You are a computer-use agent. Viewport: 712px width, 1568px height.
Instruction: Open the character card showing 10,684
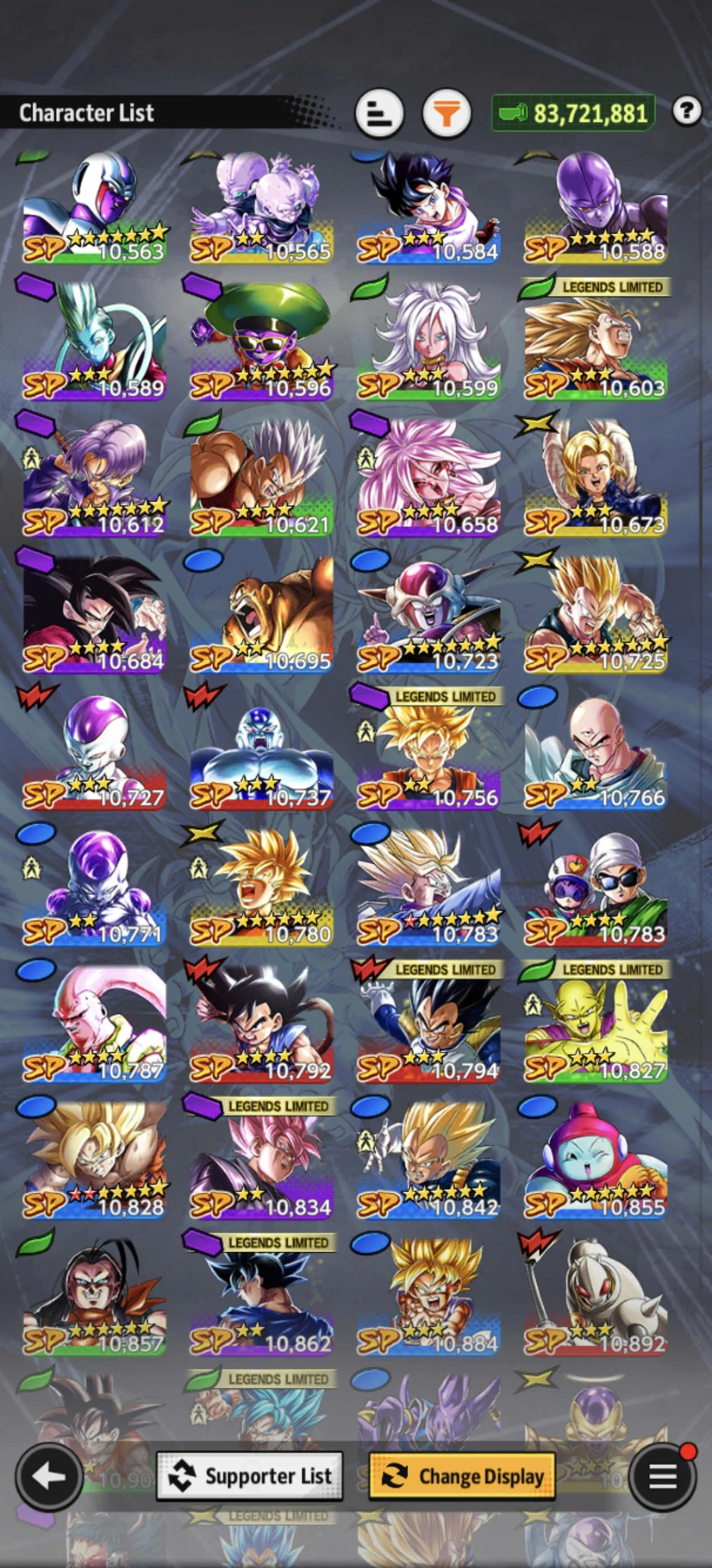[95, 617]
